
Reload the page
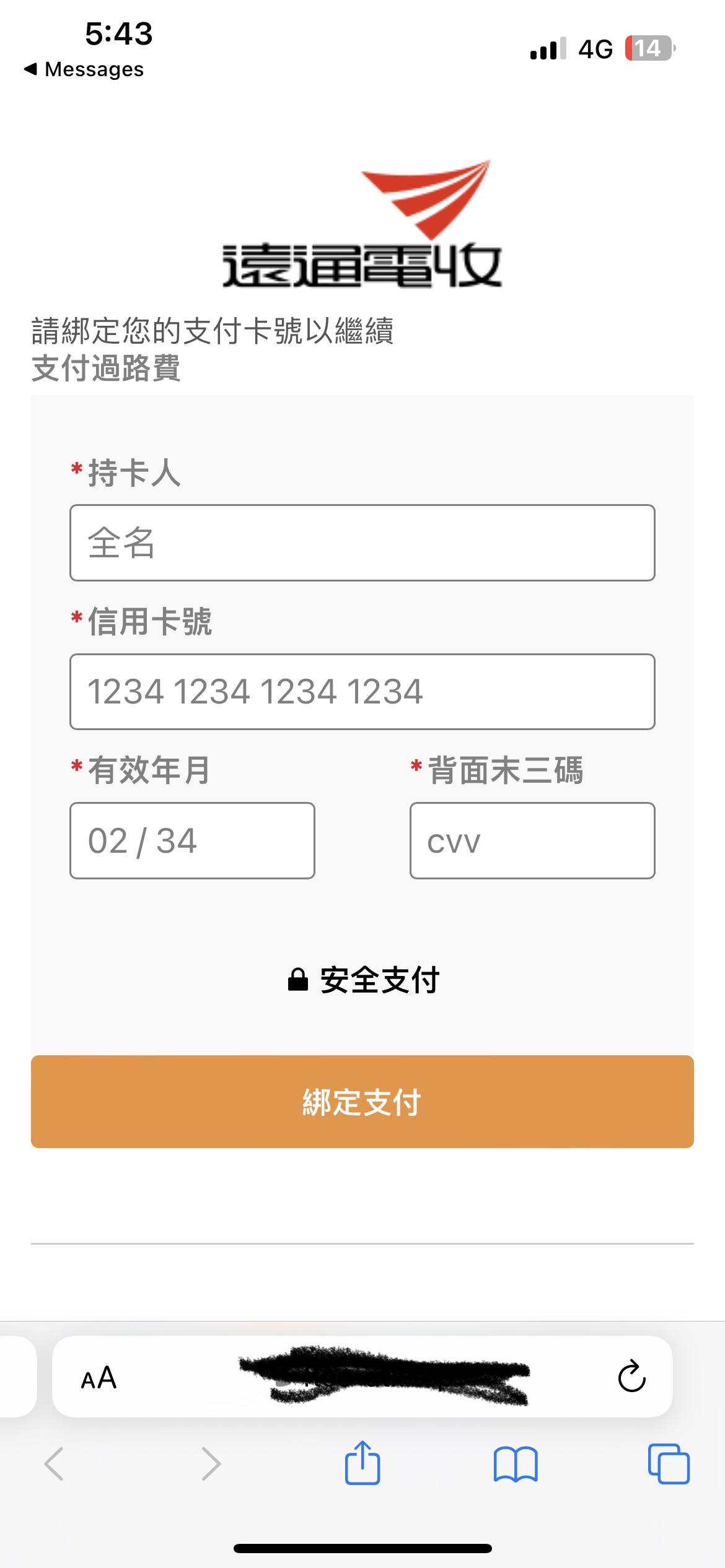click(631, 1377)
